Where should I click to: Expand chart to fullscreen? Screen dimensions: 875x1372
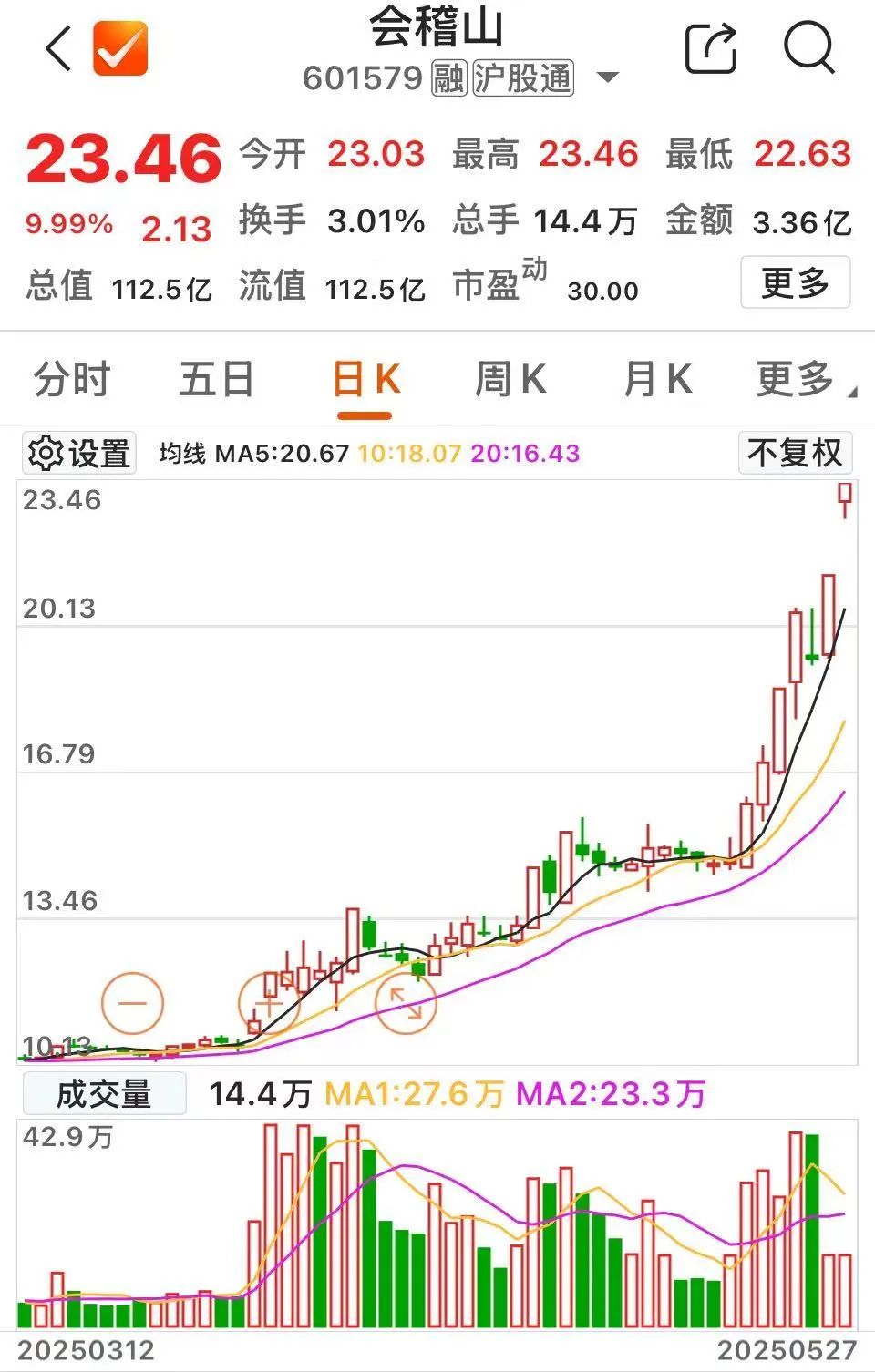406,1003
